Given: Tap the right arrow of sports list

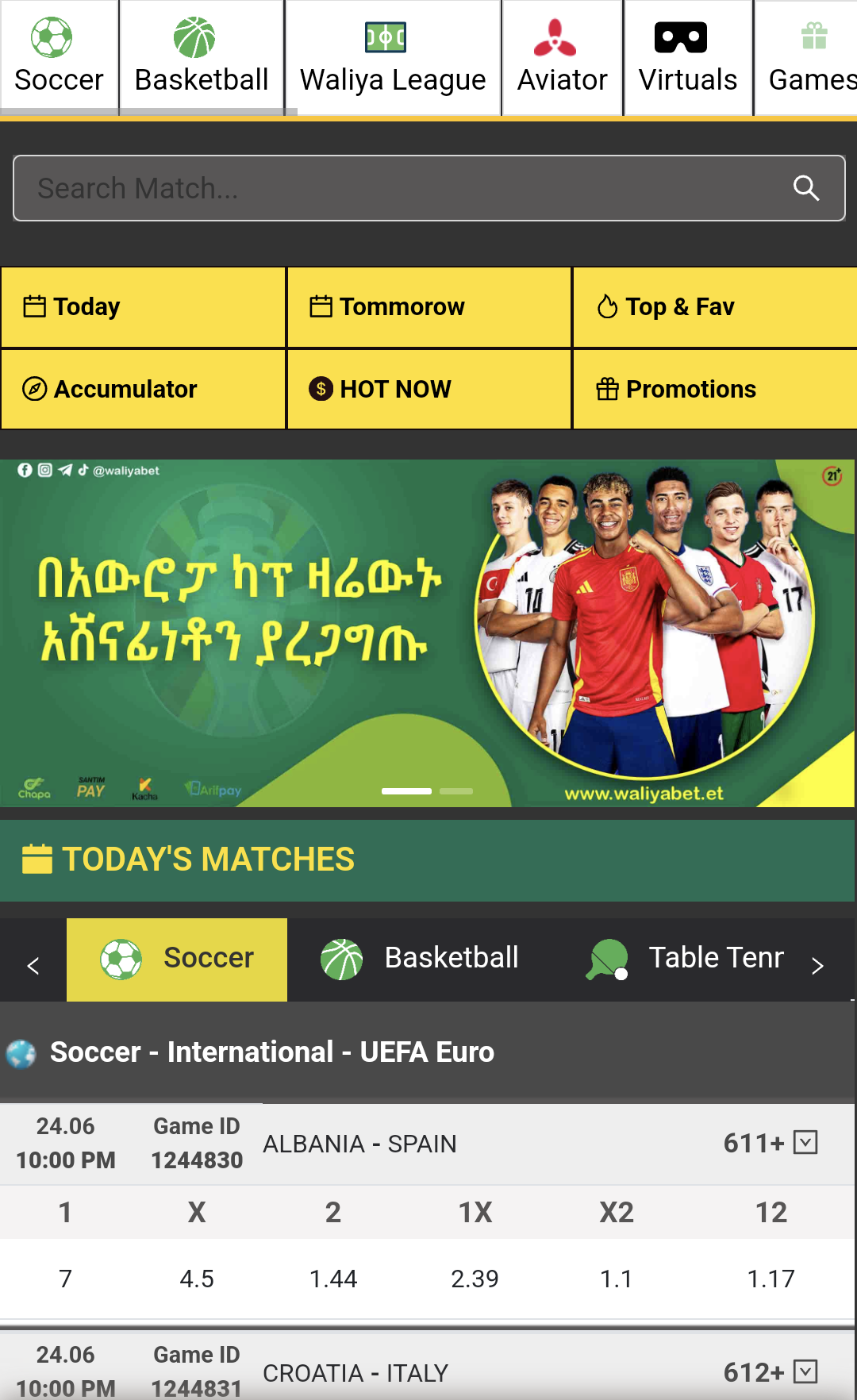Looking at the screenshot, I should (x=817, y=966).
